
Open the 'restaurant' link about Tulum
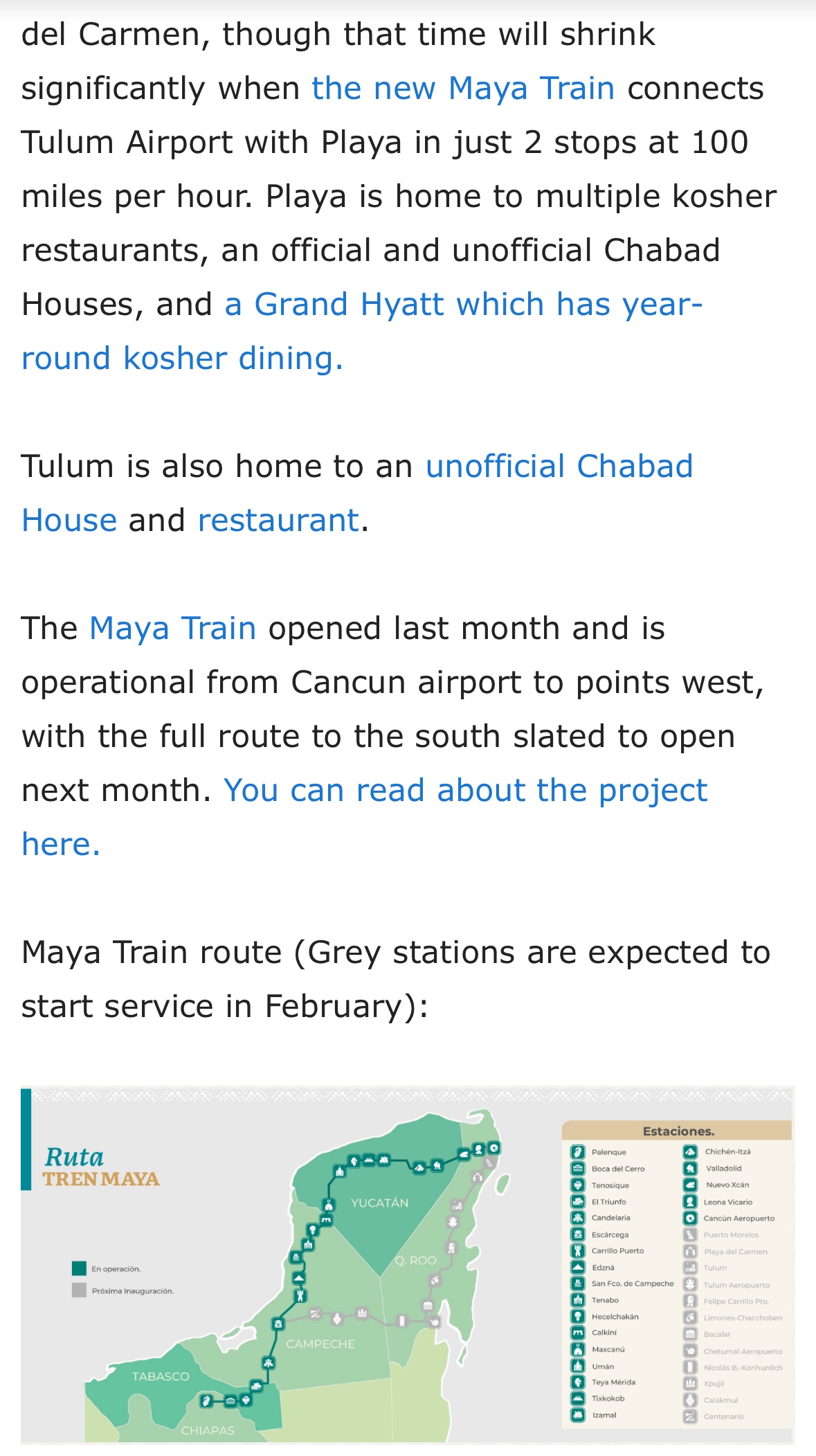click(x=278, y=521)
